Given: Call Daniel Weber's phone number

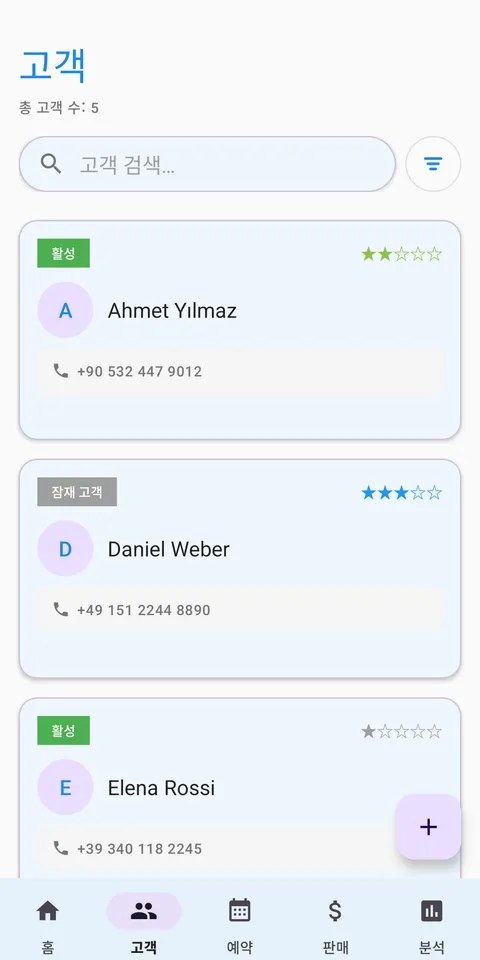Looking at the screenshot, I should [x=240, y=610].
